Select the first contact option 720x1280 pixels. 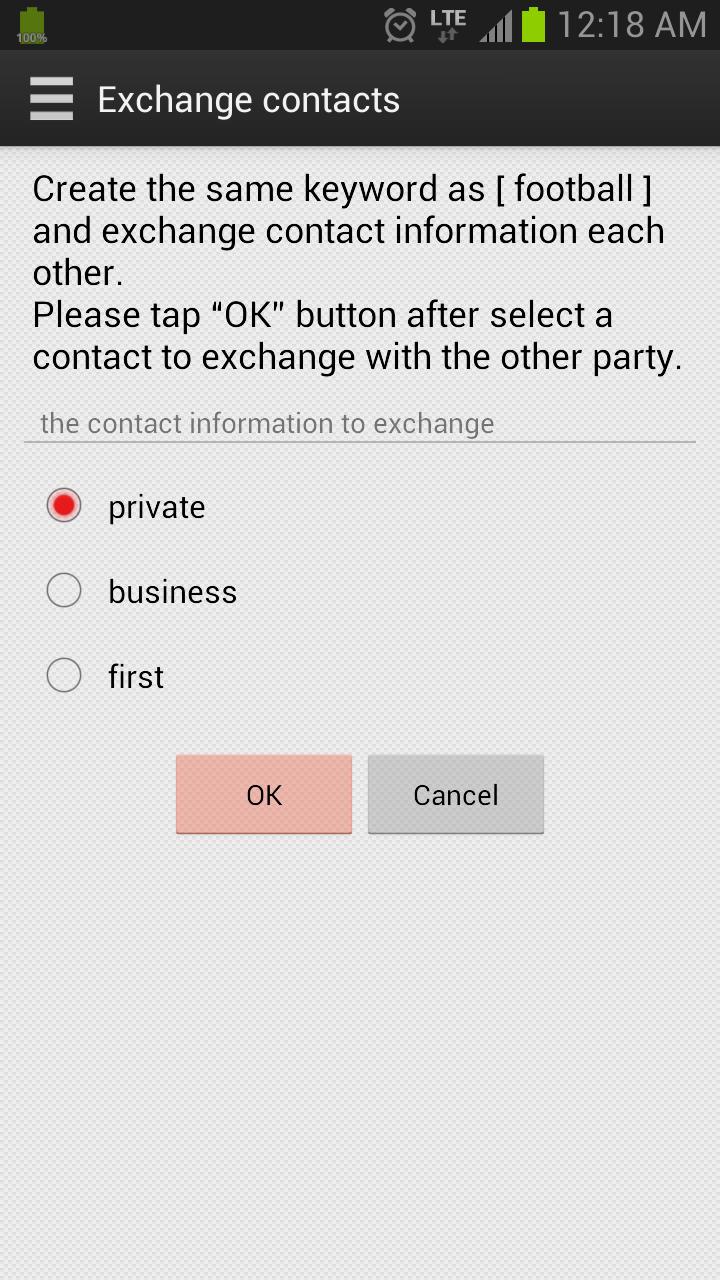click(x=64, y=676)
